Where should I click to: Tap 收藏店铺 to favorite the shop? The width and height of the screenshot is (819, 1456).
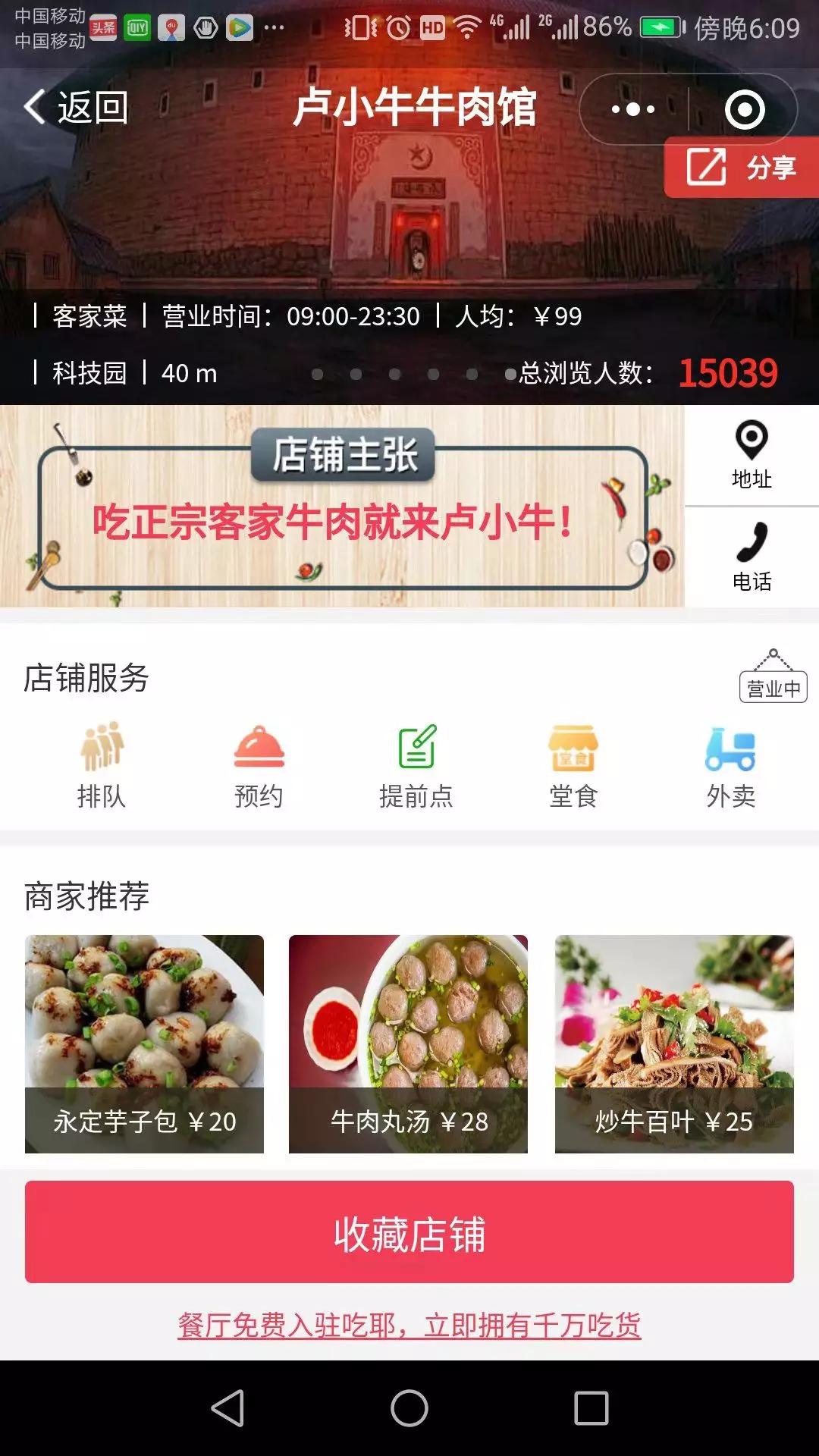(x=409, y=1232)
